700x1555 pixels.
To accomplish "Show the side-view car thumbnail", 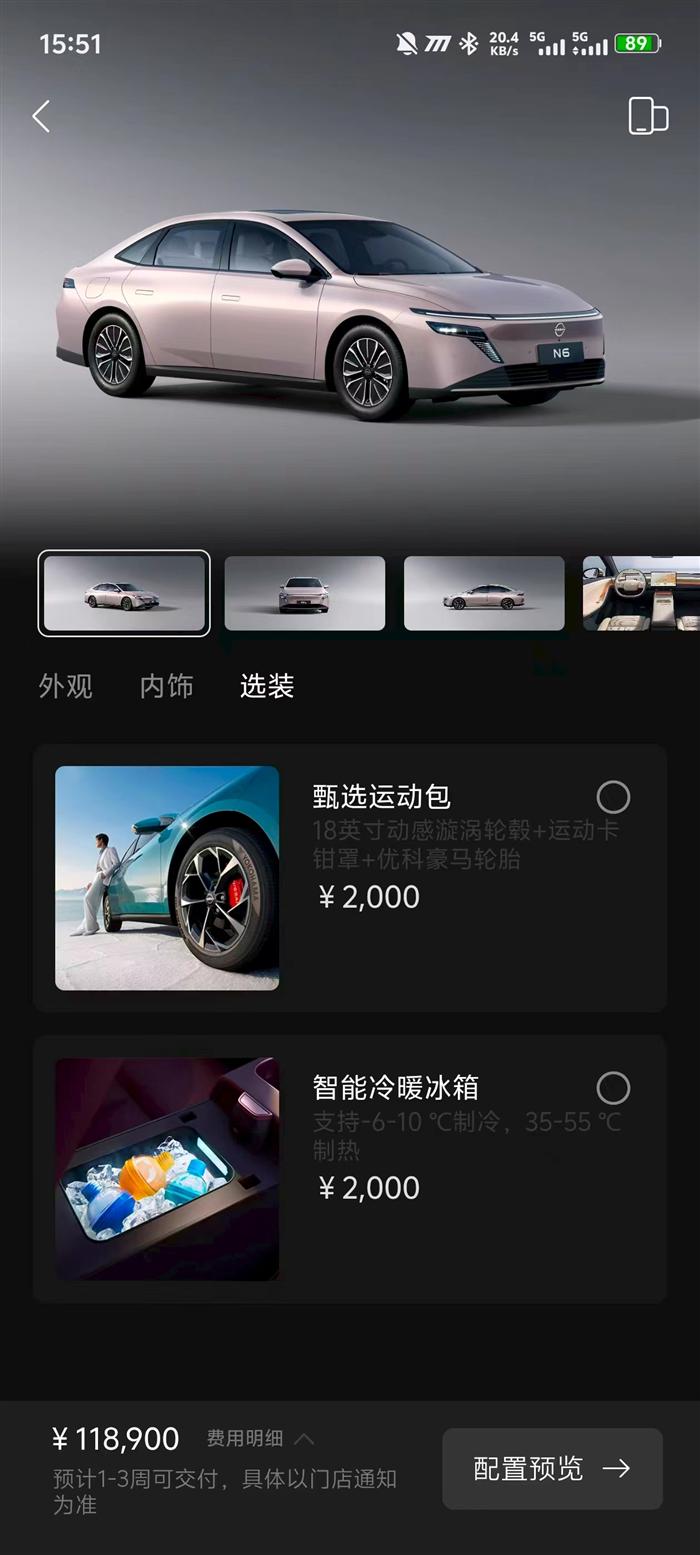I will 484,593.
